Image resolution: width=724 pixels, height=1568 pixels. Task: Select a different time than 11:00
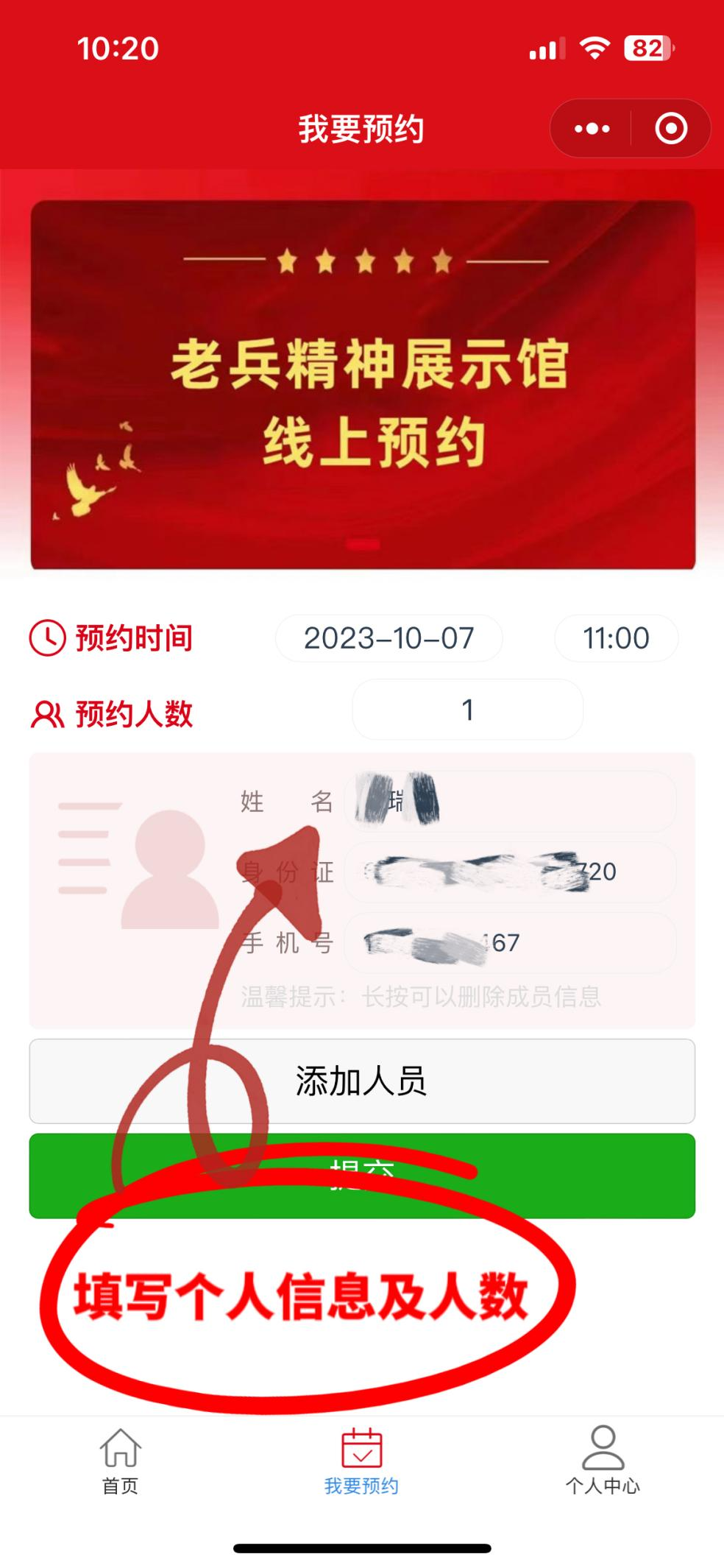pyautogui.click(x=616, y=638)
